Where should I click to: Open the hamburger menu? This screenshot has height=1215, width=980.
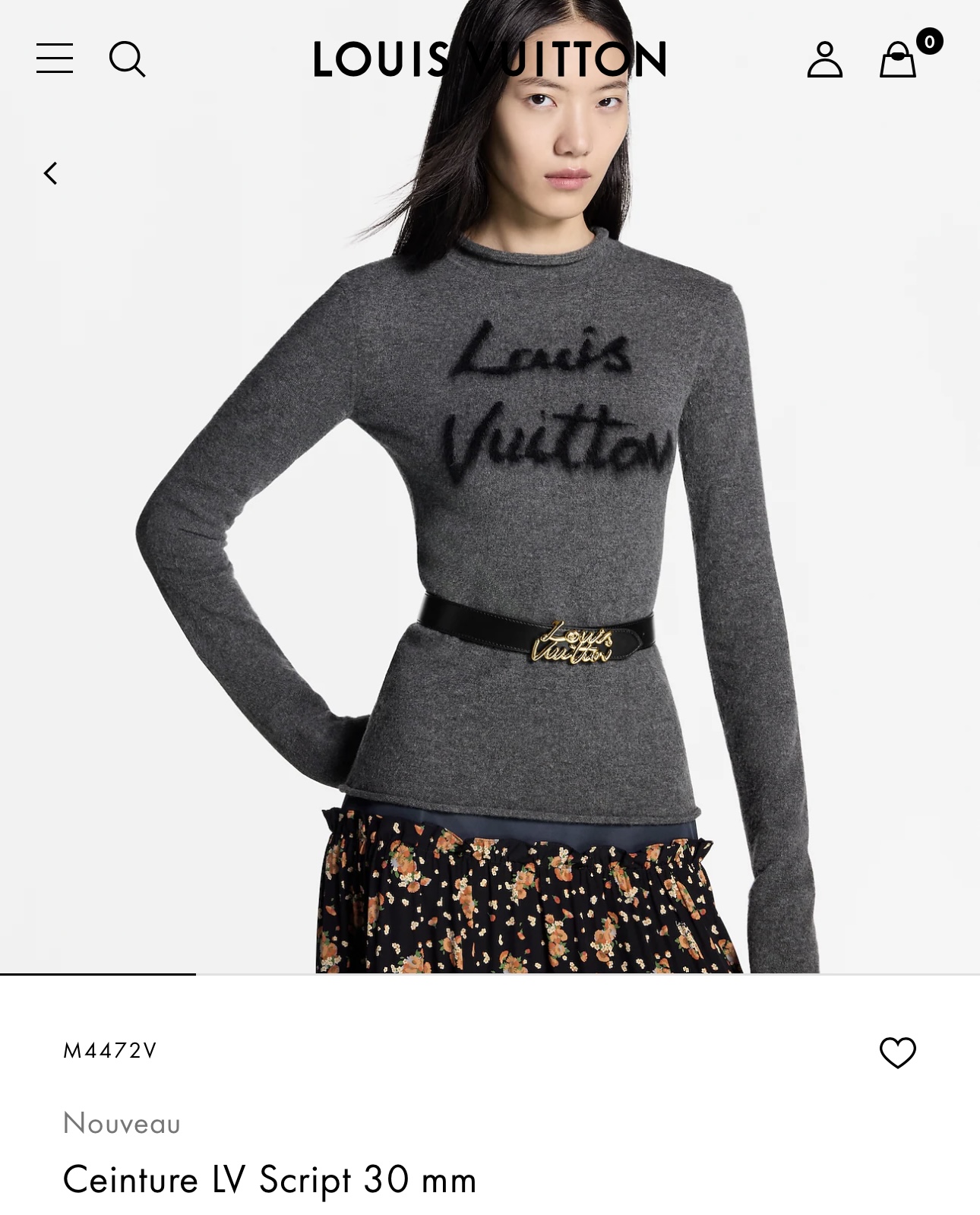pos(55,59)
